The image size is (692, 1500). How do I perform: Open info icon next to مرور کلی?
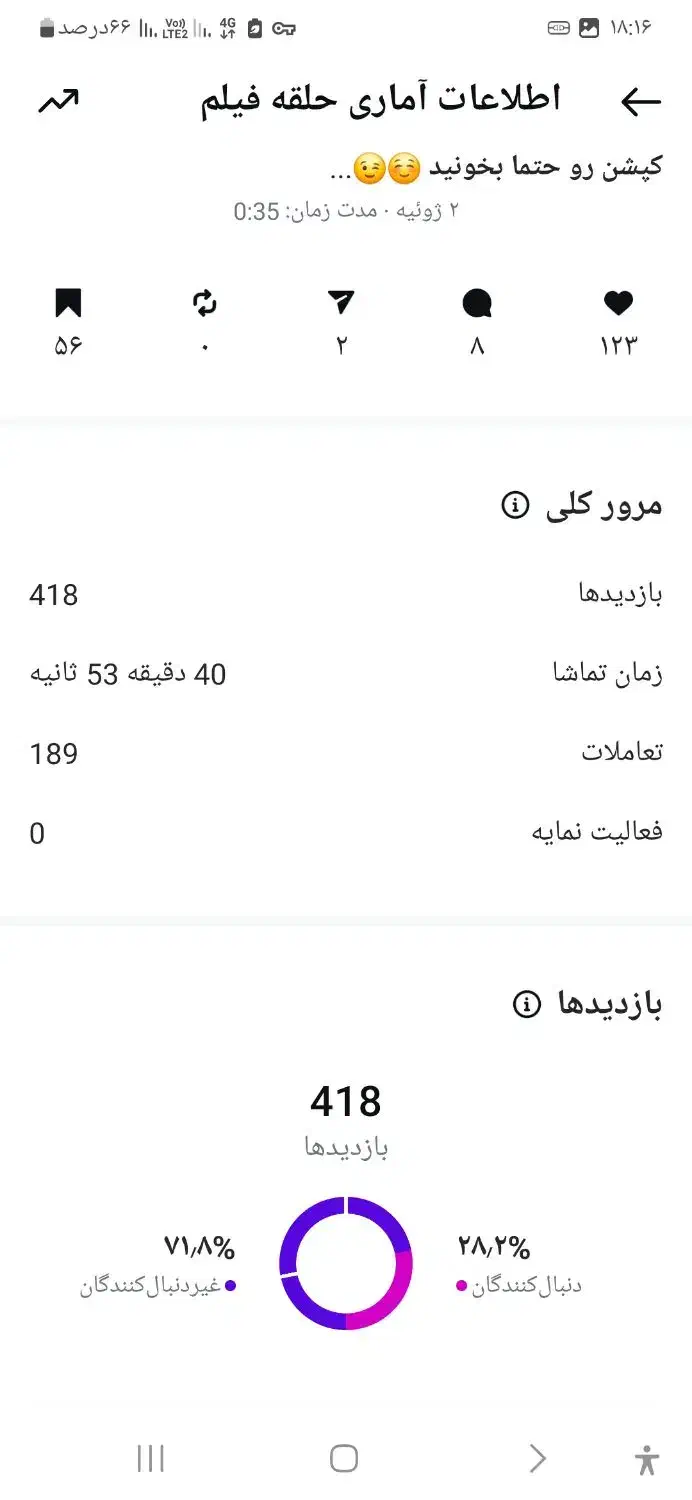[514, 506]
